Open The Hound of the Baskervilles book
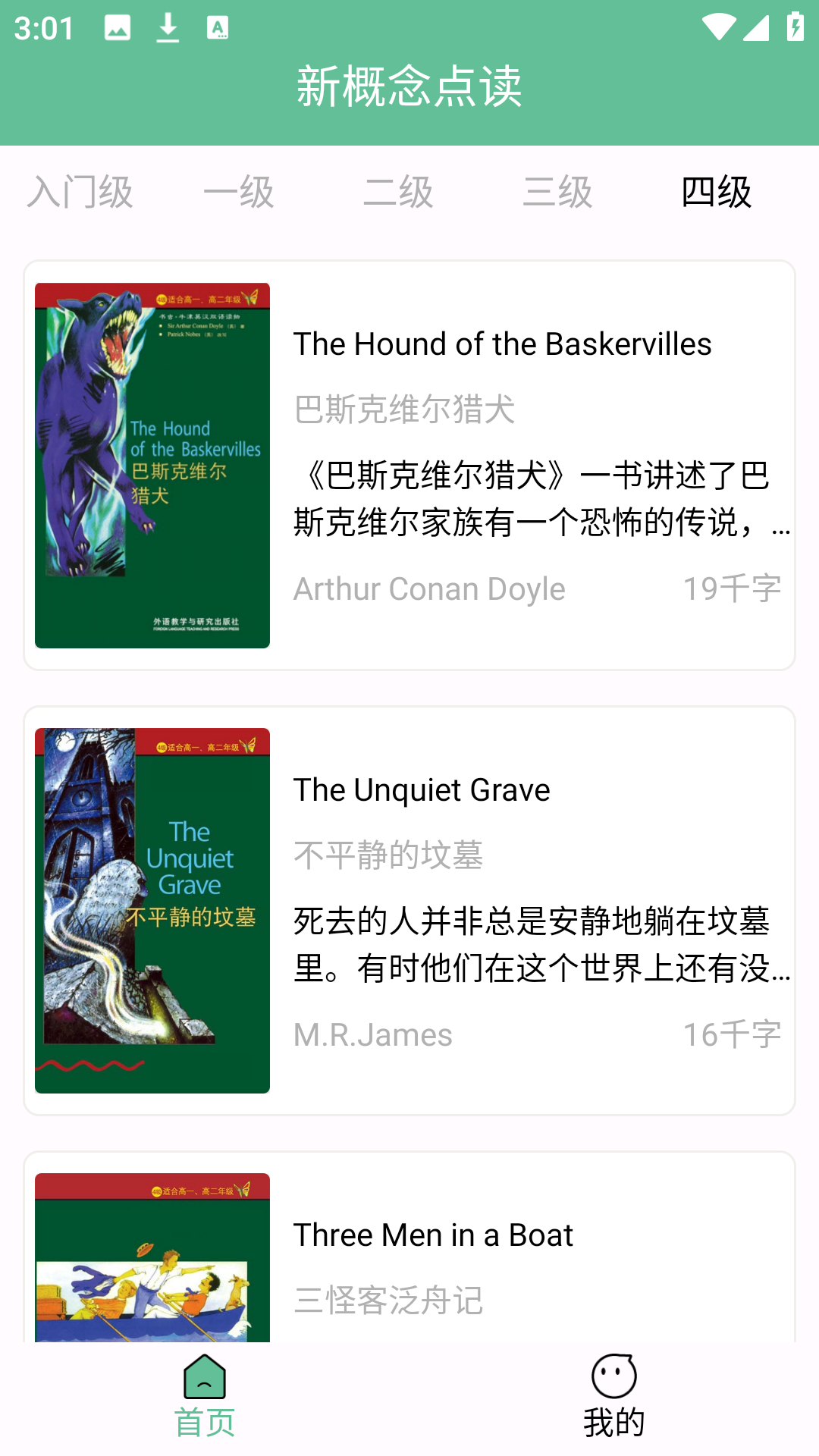This screenshot has height=1456, width=819. tap(409, 464)
